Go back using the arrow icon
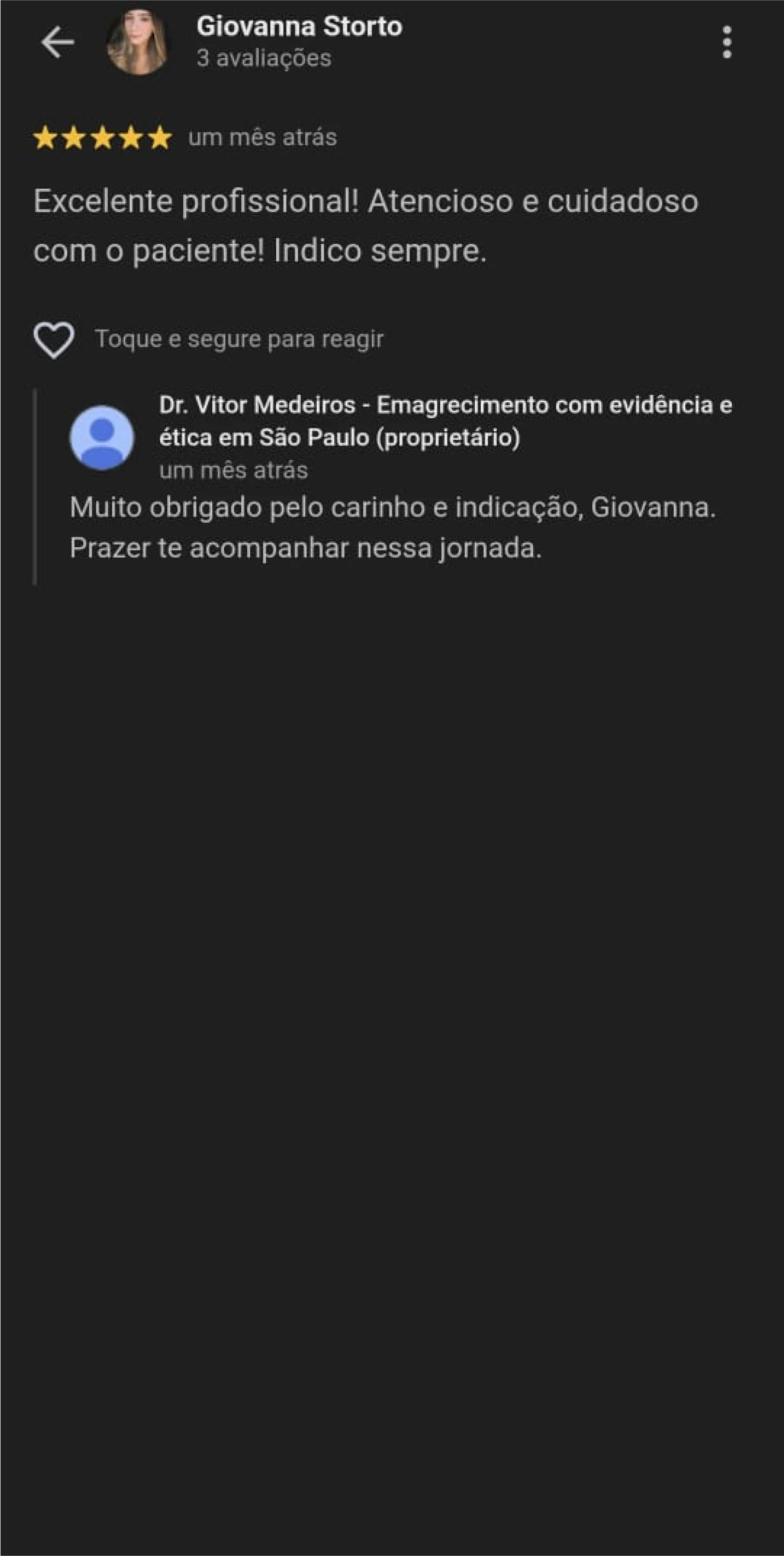The width and height of the screenshot is (784, 1556). click(57, 43)
